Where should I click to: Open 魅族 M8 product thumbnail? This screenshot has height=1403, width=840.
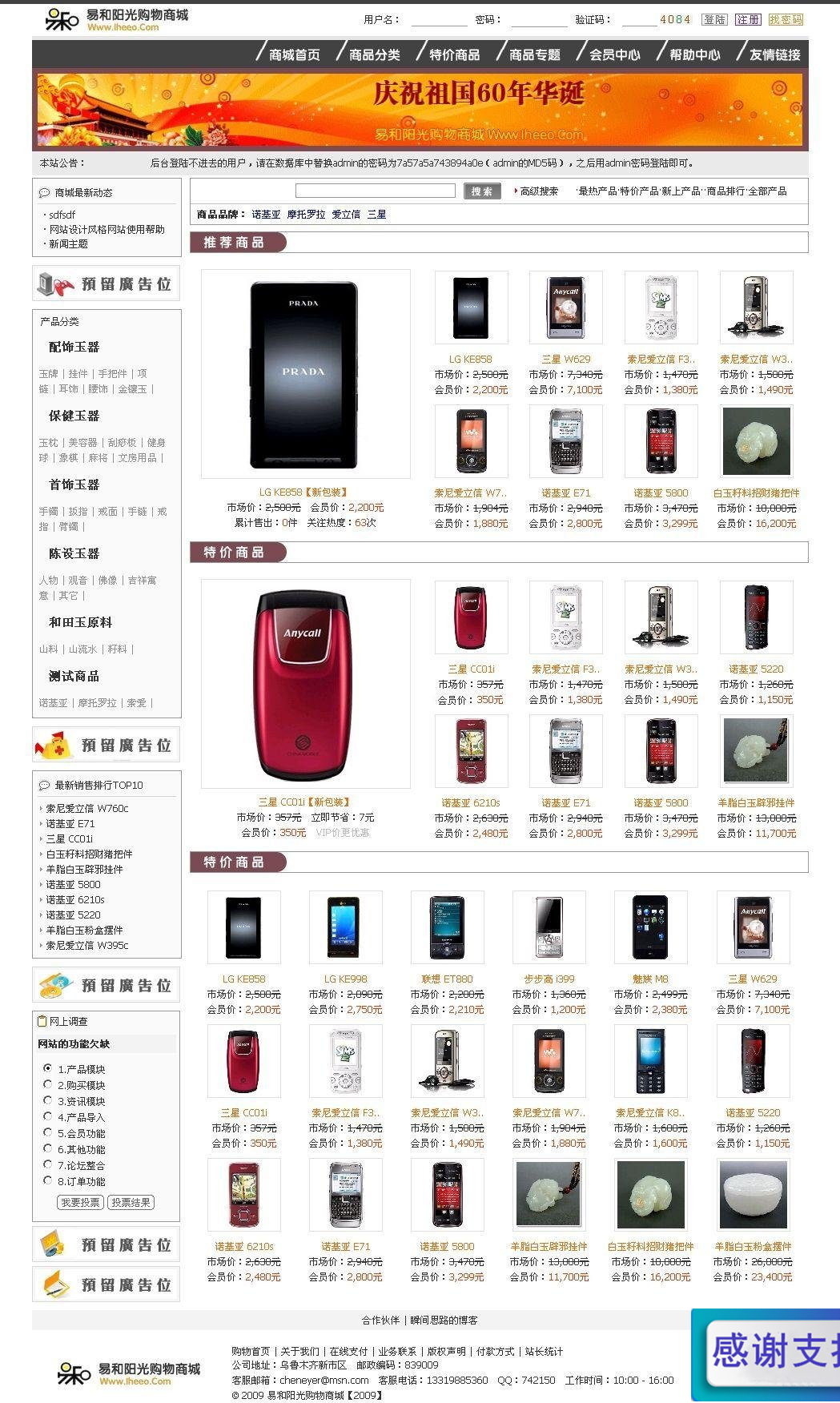[x=650, y=927]
